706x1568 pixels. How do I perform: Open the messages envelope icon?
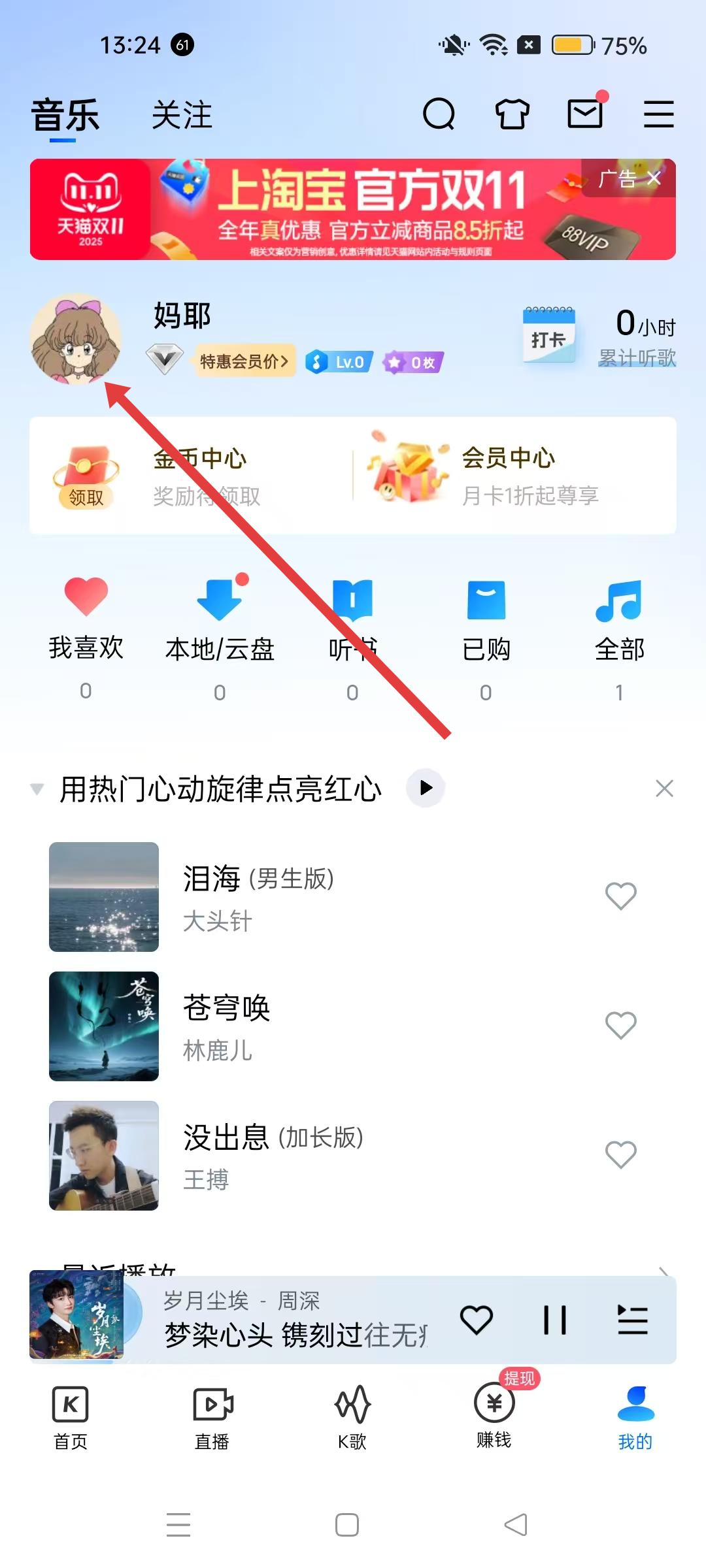coord(584,114)
